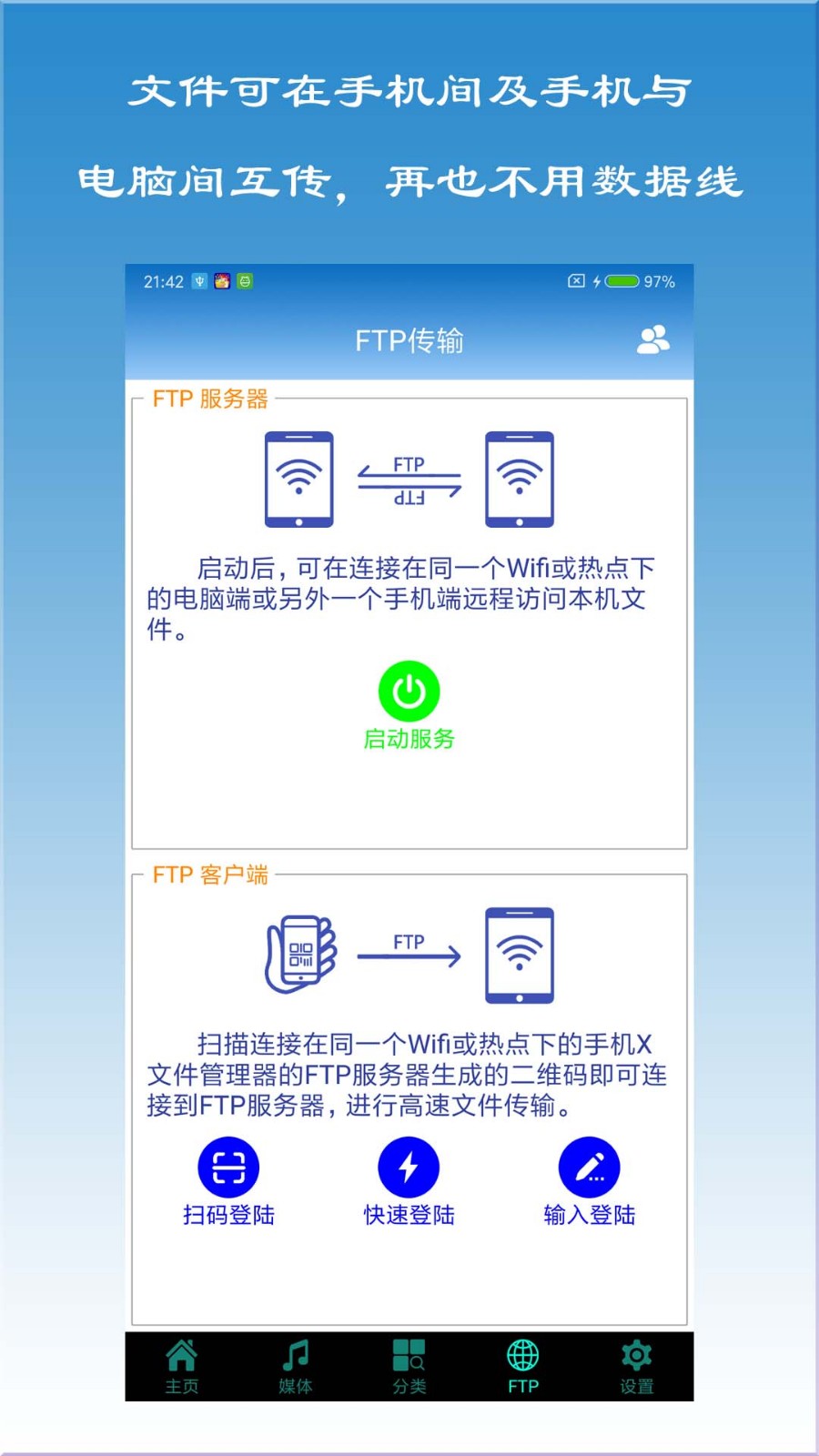This screenshot has width=819, height=1456.
Task: Select the QR code scan icon above 扫码登陆
Action: [228, 1166]
